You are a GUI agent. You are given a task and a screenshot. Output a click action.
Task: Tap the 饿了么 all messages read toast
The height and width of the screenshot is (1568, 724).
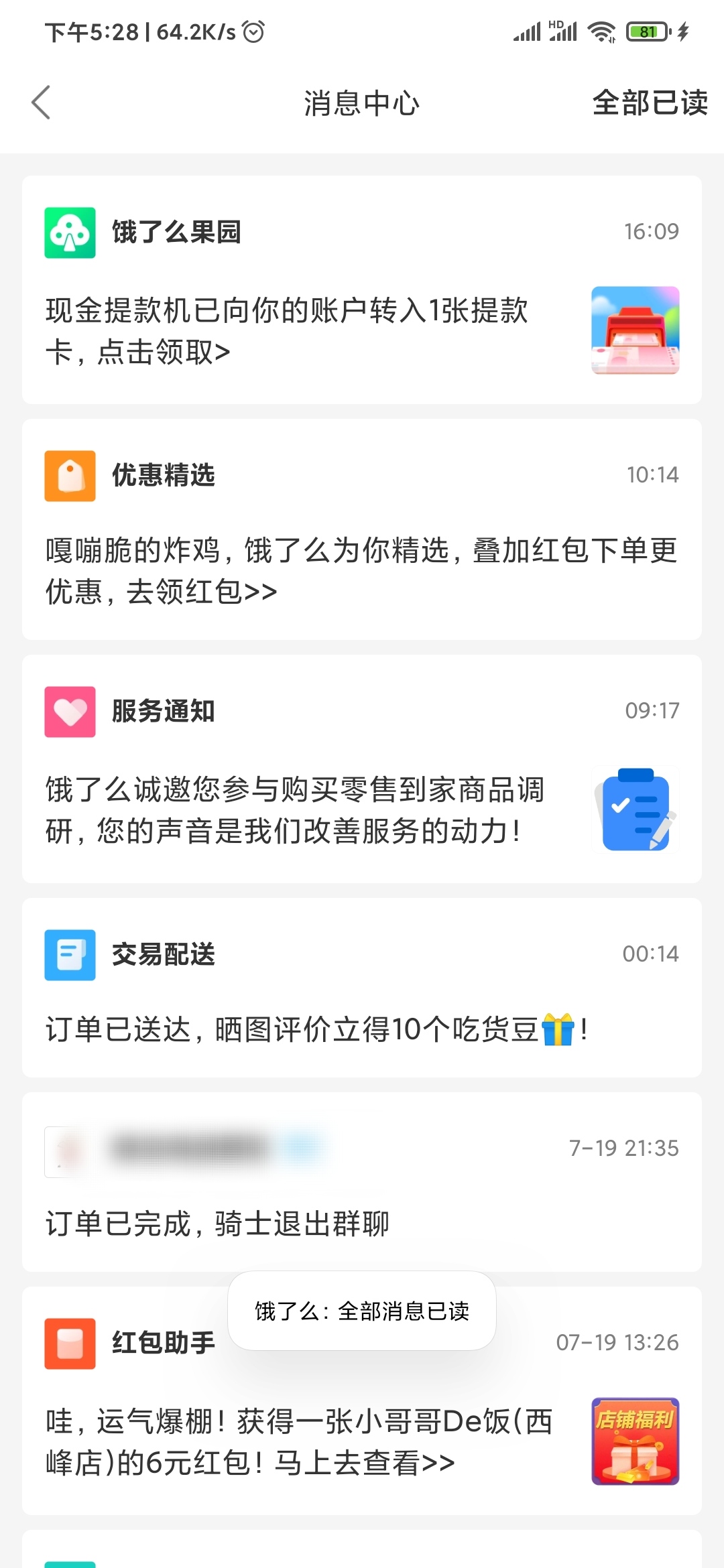pos(362,1311)
